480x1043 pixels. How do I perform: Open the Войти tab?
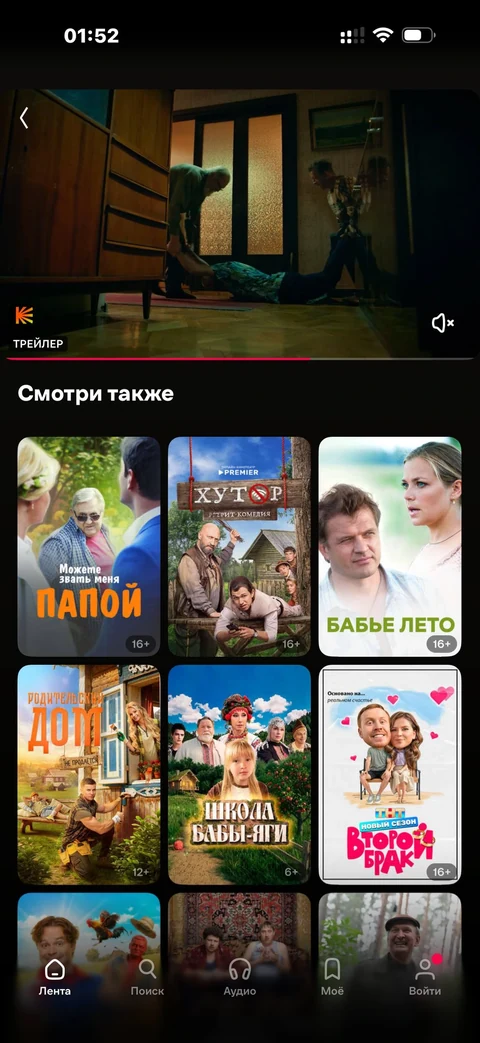tap(425, 978)
